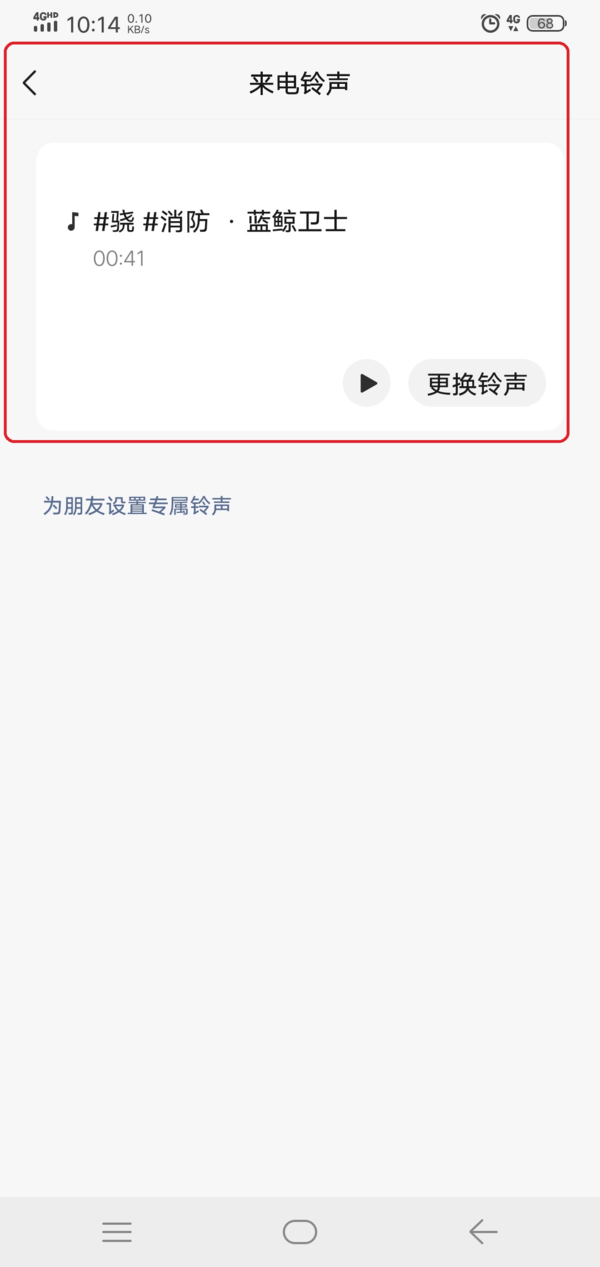Tap the 更换铃声 button
Image resolution: width=600 pixels, height=1267 pixels.
[x=477, y=383]
